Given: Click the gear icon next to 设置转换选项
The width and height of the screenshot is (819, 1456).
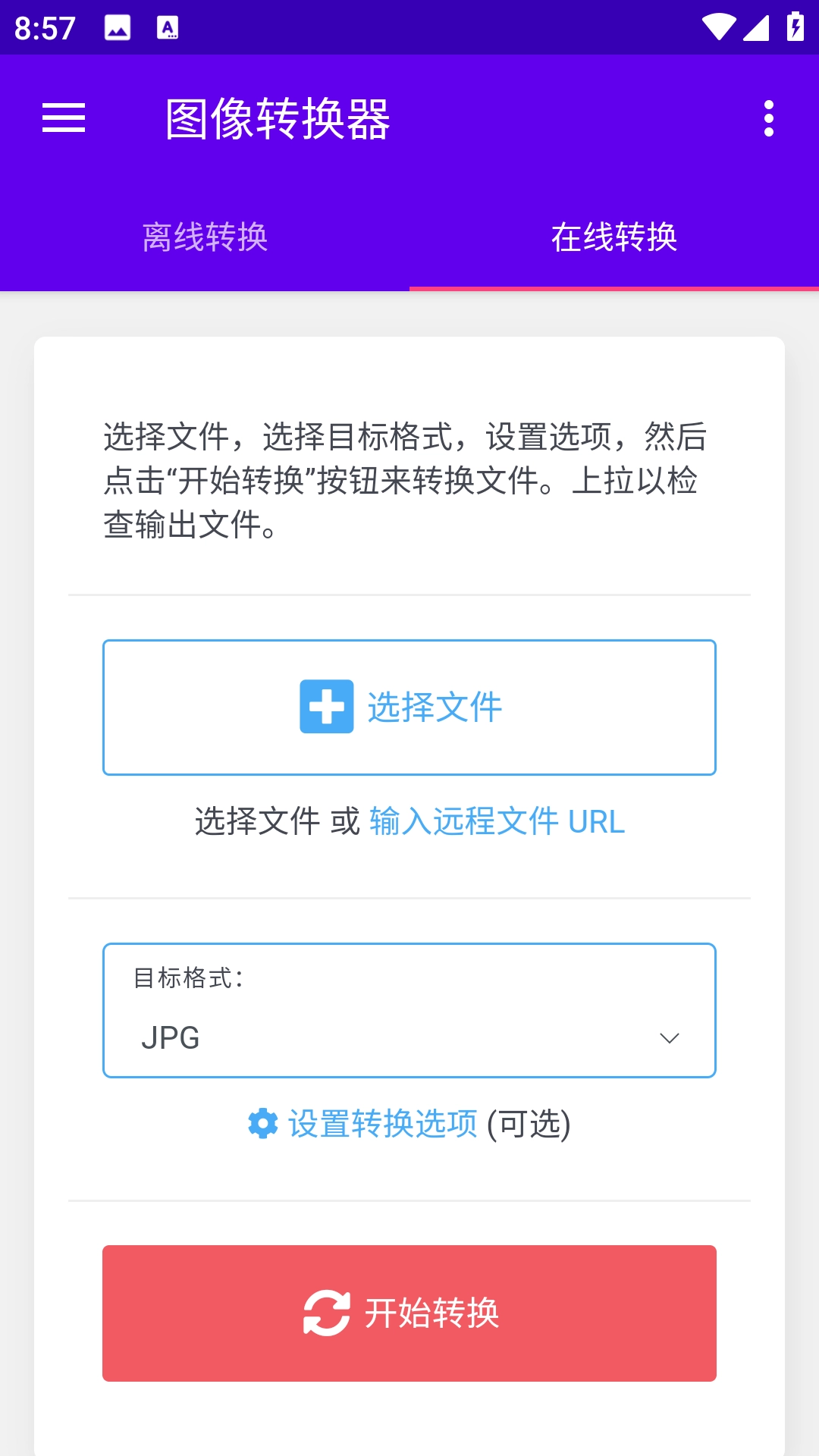Looking at the screenshot, I should [263, 1124].
